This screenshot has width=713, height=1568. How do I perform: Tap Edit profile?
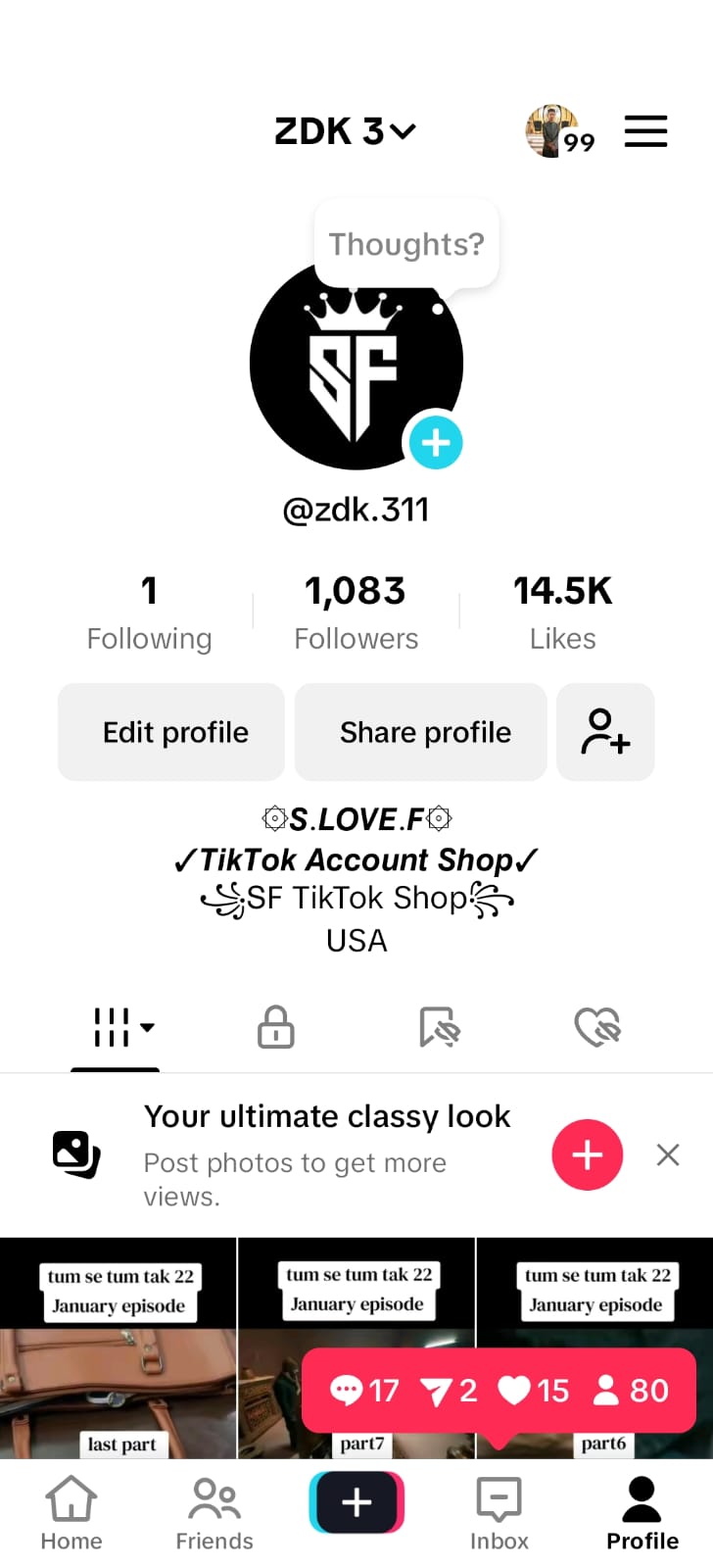[x=170, y=732]
